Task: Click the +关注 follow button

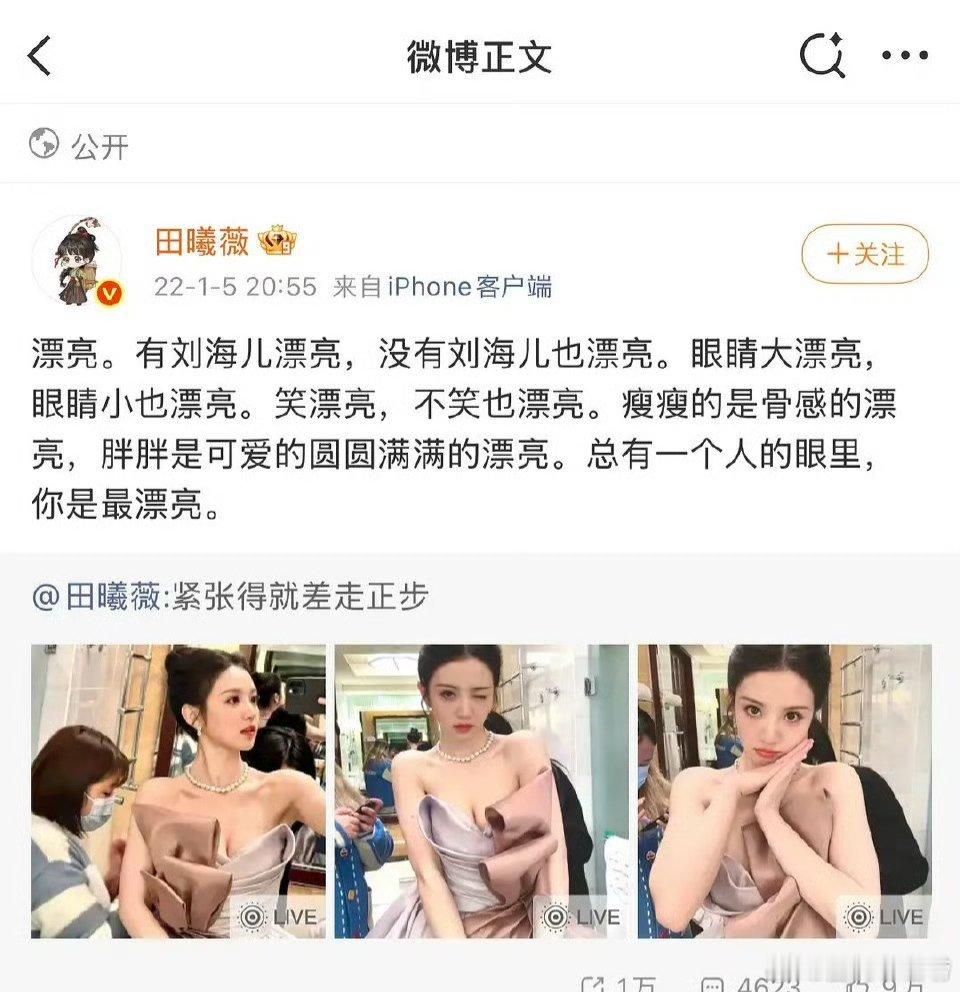Action: point(864,256)
